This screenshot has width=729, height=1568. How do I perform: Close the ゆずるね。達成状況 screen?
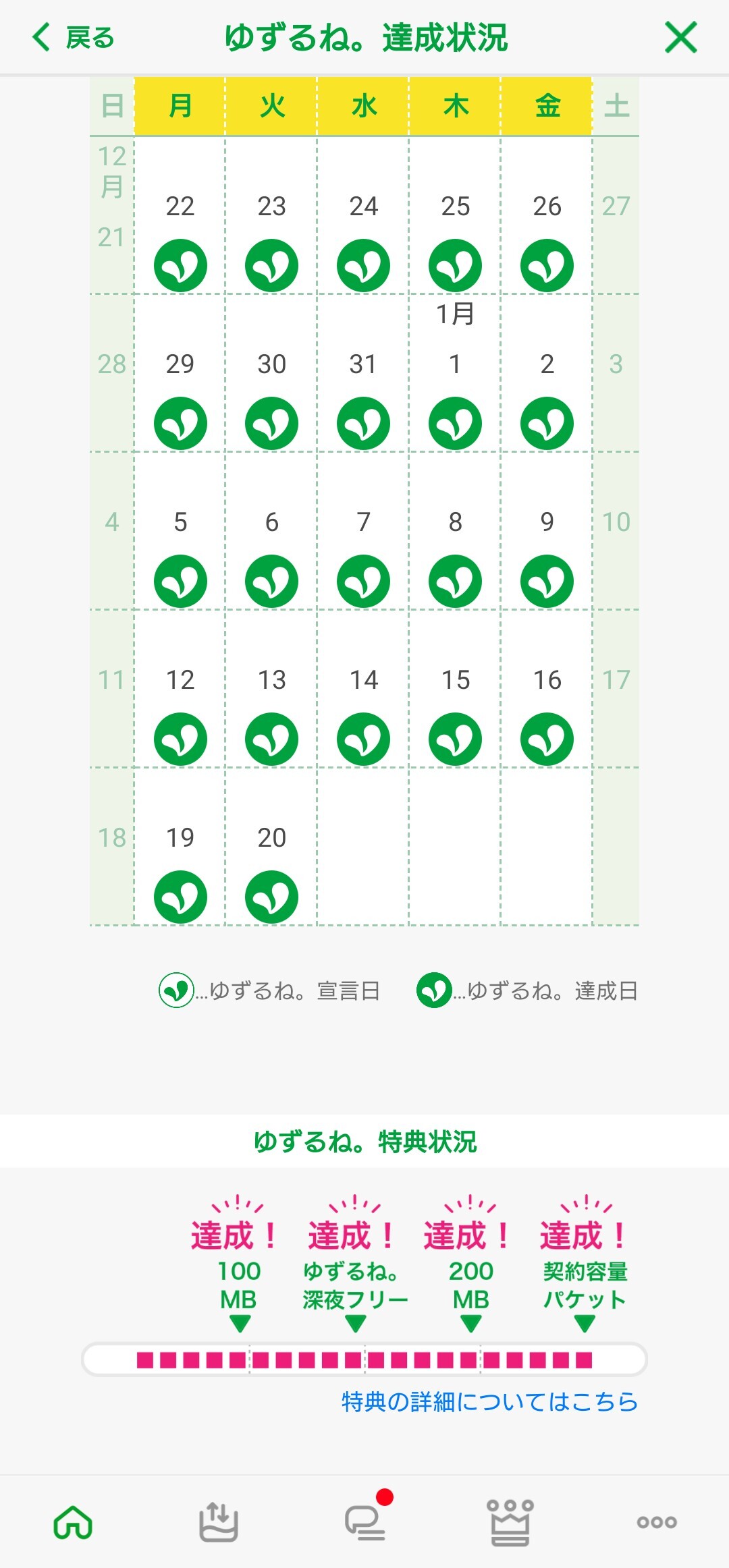tap(680, 38)
